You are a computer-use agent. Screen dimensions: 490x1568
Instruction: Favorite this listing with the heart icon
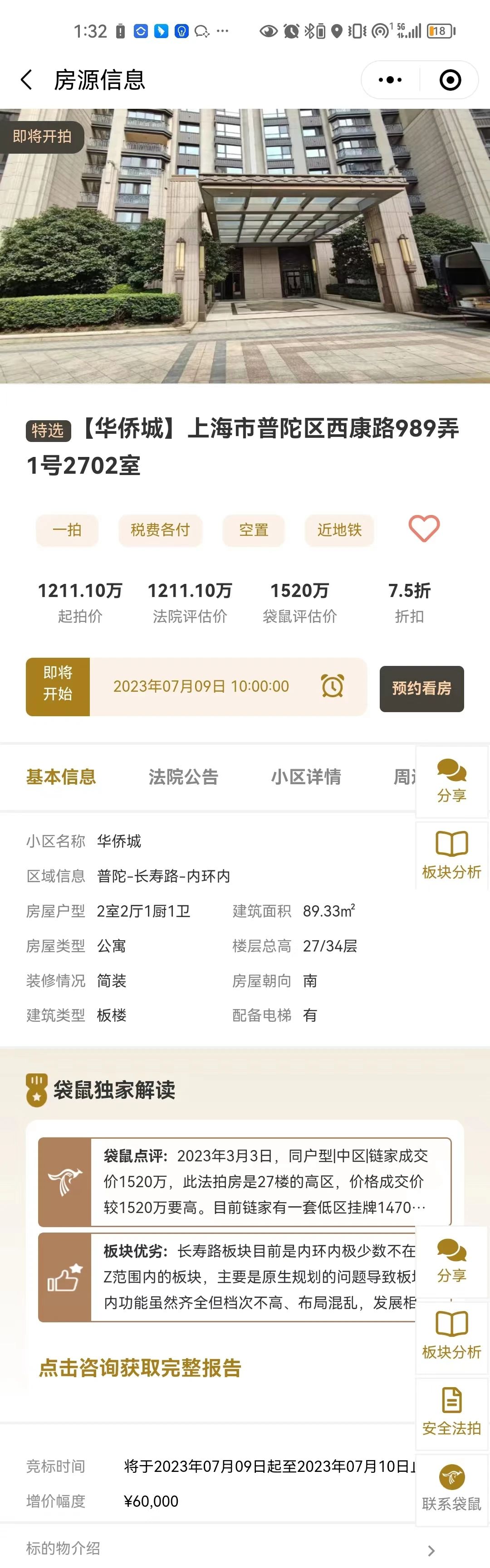tap(424, 529)
